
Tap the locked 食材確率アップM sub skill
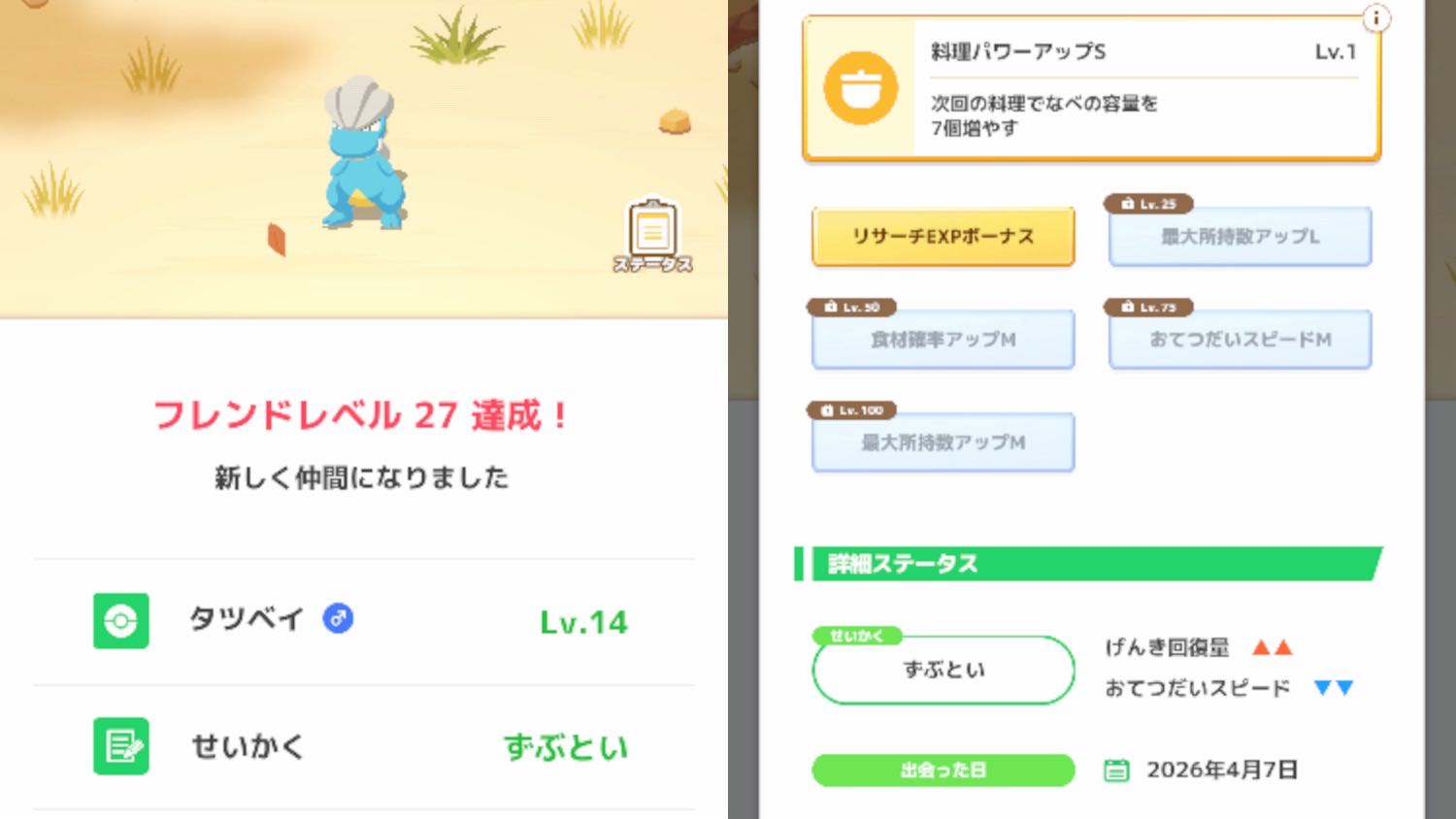(x=943, y=339)
